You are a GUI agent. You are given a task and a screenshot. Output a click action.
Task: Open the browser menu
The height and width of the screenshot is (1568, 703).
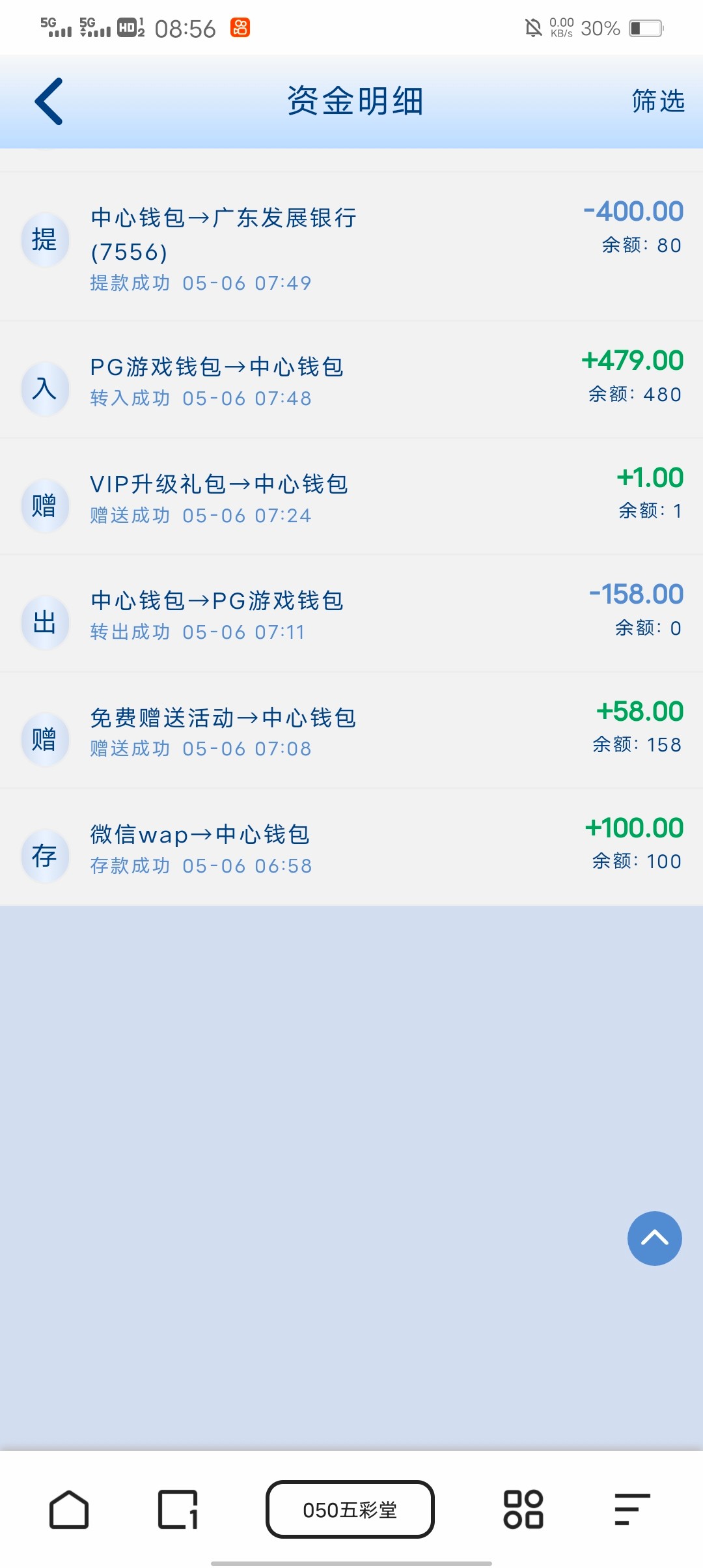[x=632, y=1509]
